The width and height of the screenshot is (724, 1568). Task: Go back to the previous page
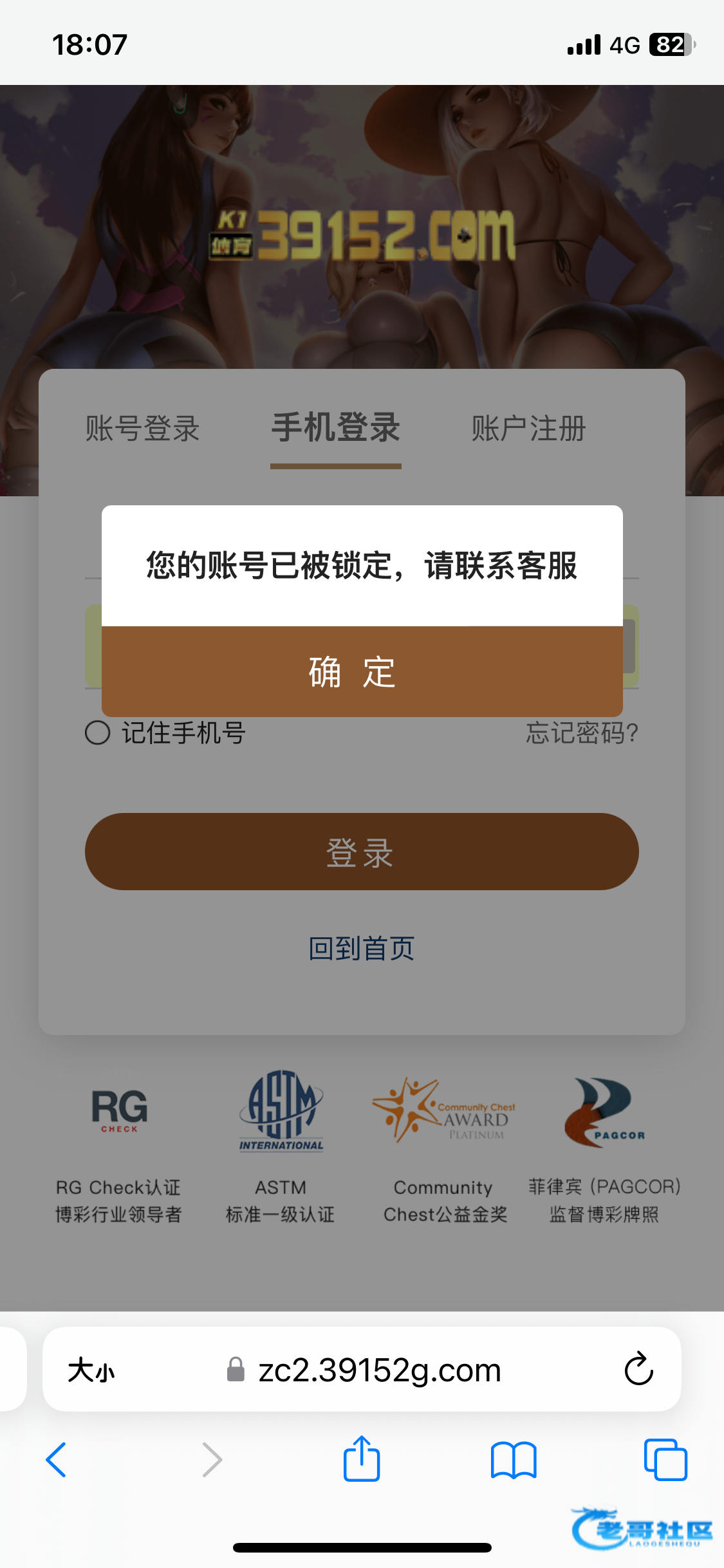pyautogui.click(x=57, y=1459)
